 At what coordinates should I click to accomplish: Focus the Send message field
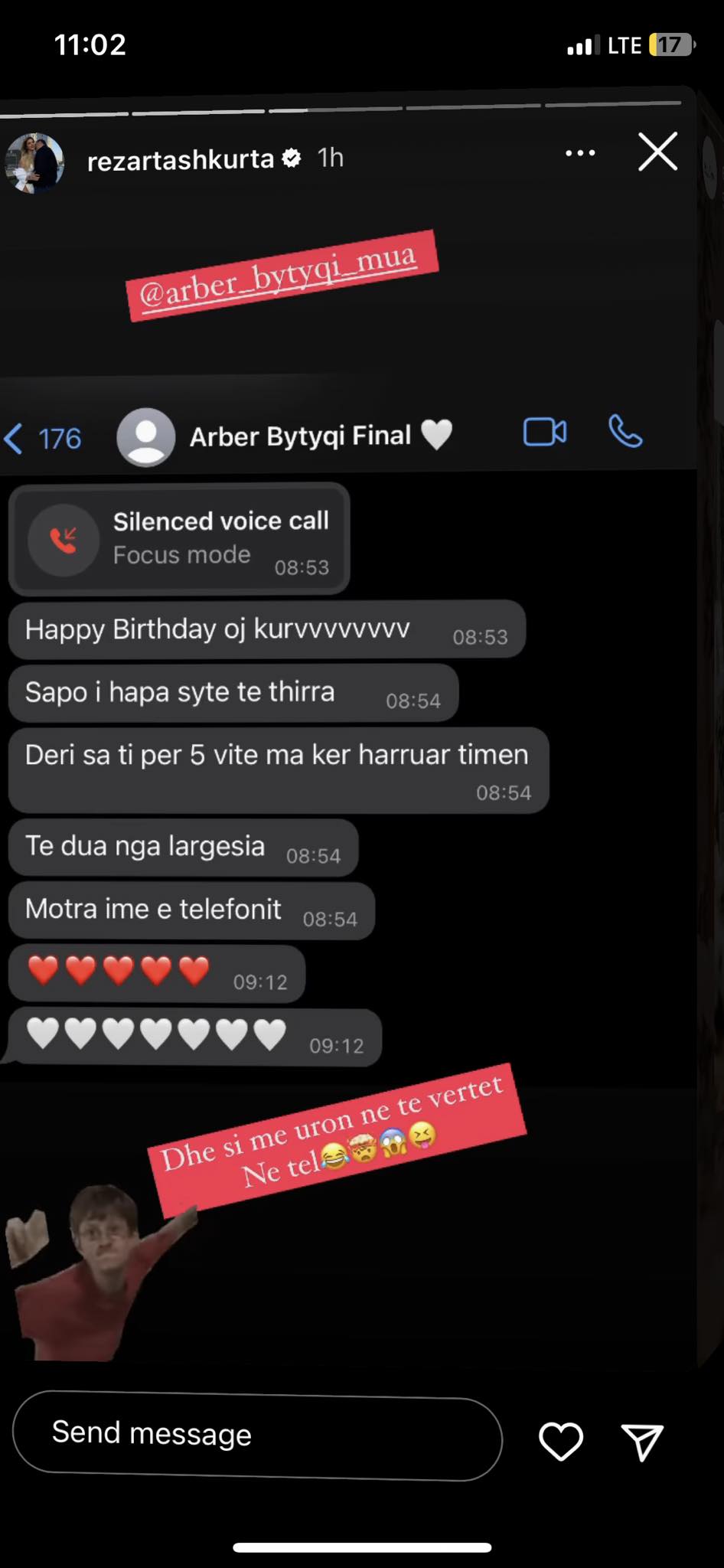[x=257, y=1433]
